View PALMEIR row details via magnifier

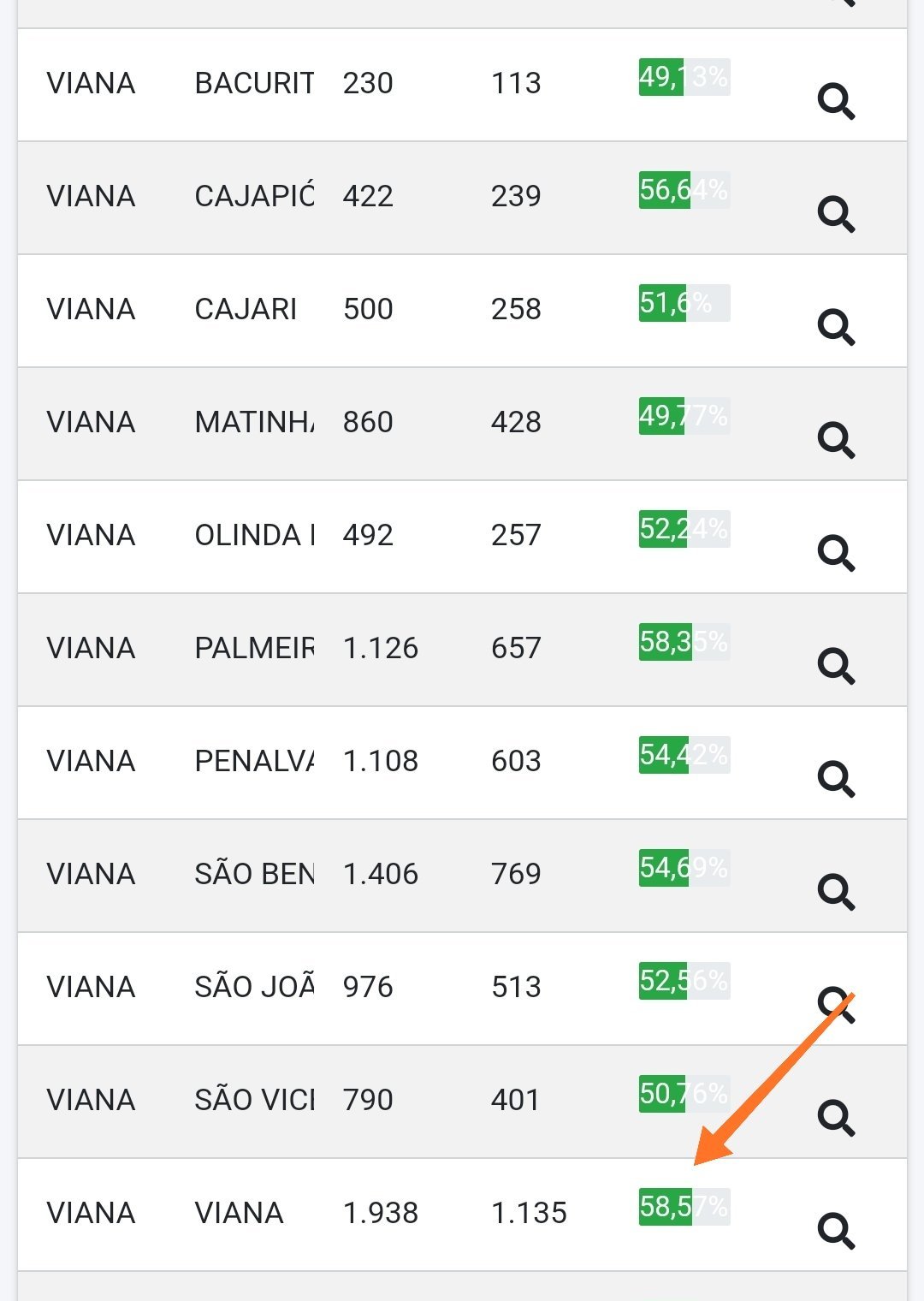836,666
